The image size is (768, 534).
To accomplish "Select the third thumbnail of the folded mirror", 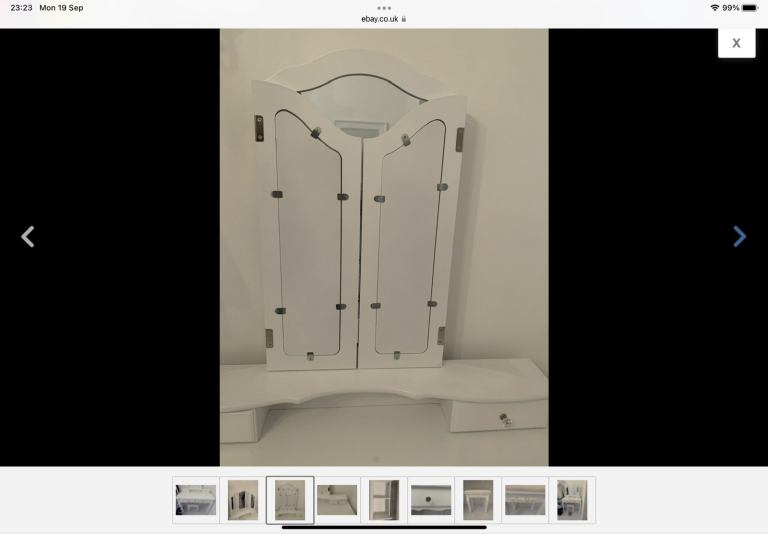I will 290,500.
